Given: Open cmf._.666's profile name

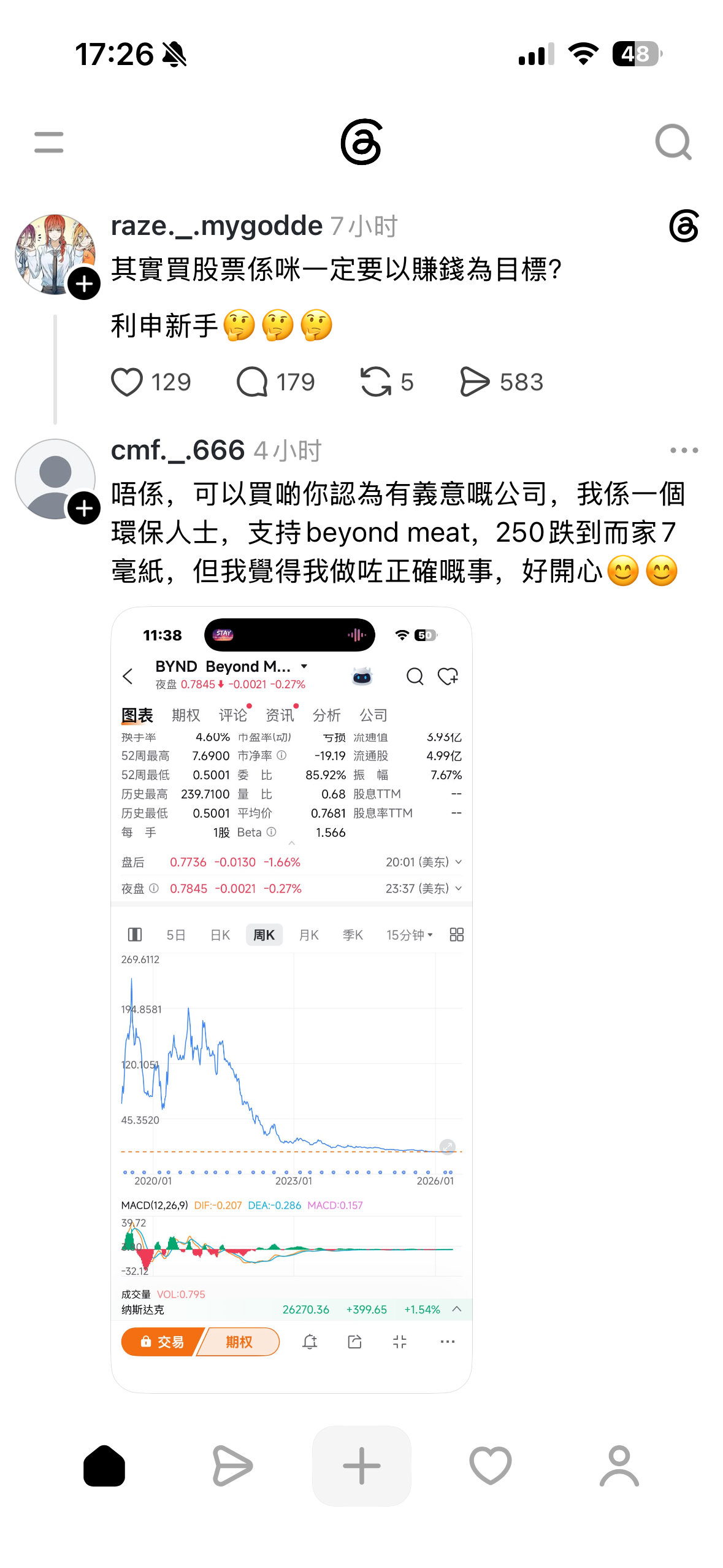Looking at the screenshot, I should coord(178,450).
